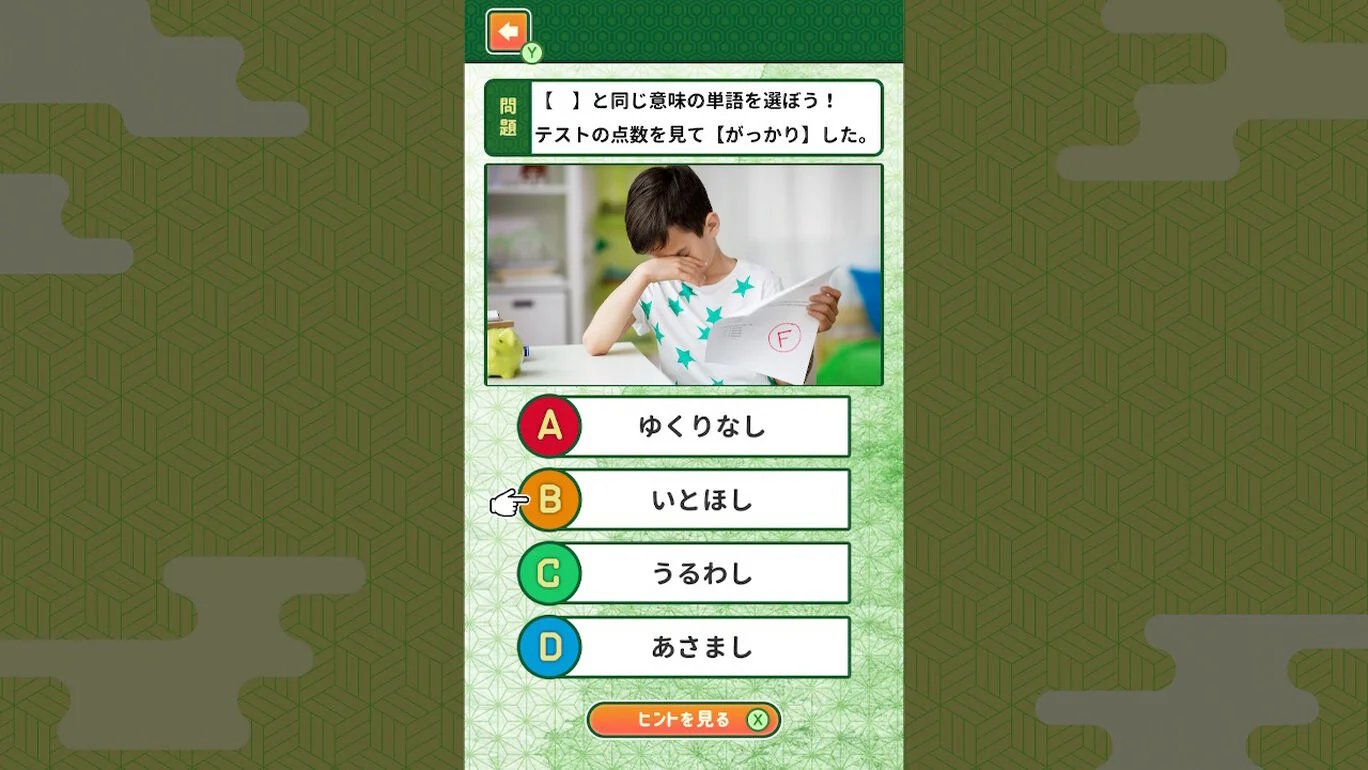Go back with the orange arrow button
The image size is (1368, 770).
point(508,32)
